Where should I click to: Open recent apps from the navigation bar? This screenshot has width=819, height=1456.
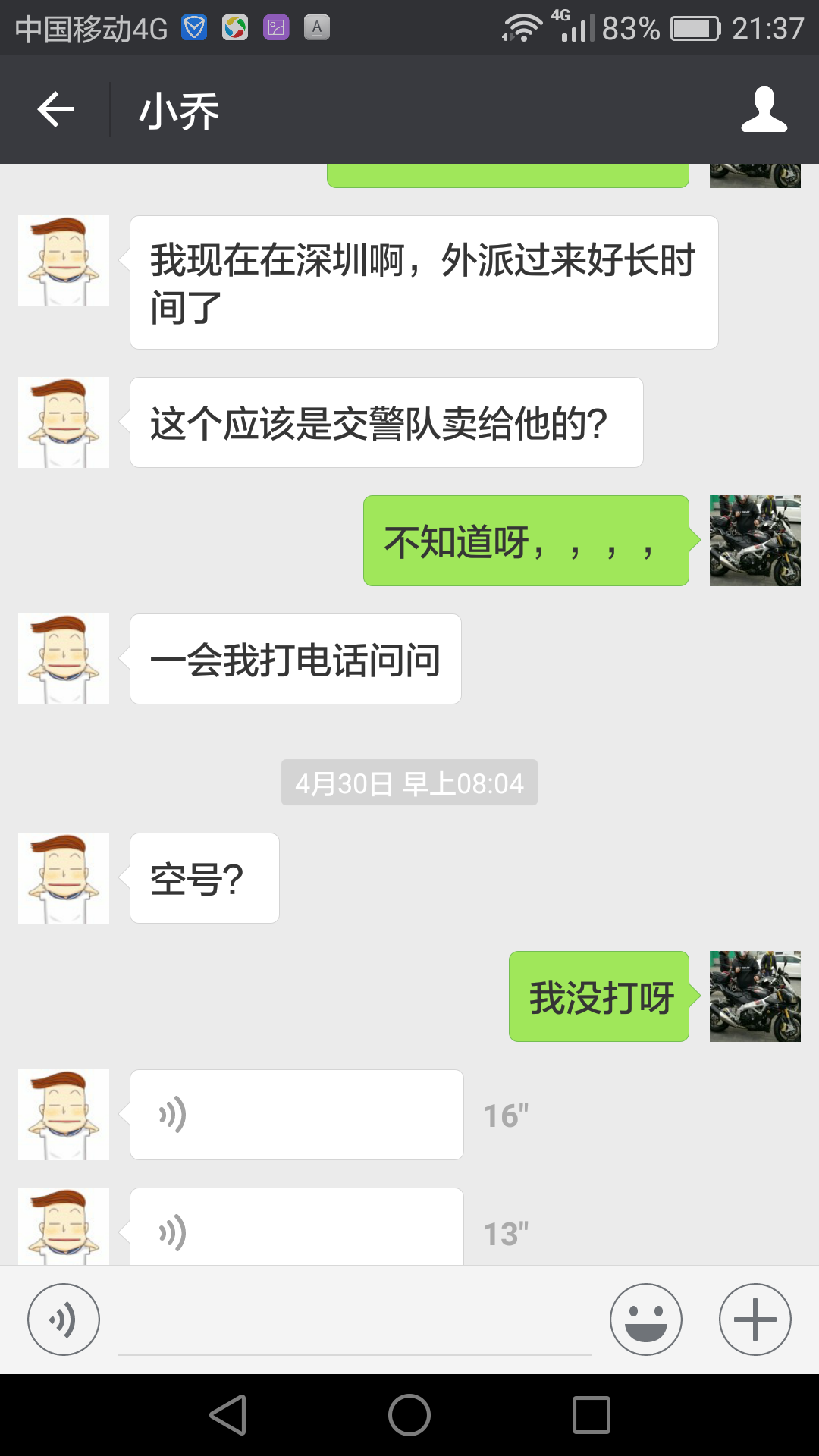point(591,1415)
